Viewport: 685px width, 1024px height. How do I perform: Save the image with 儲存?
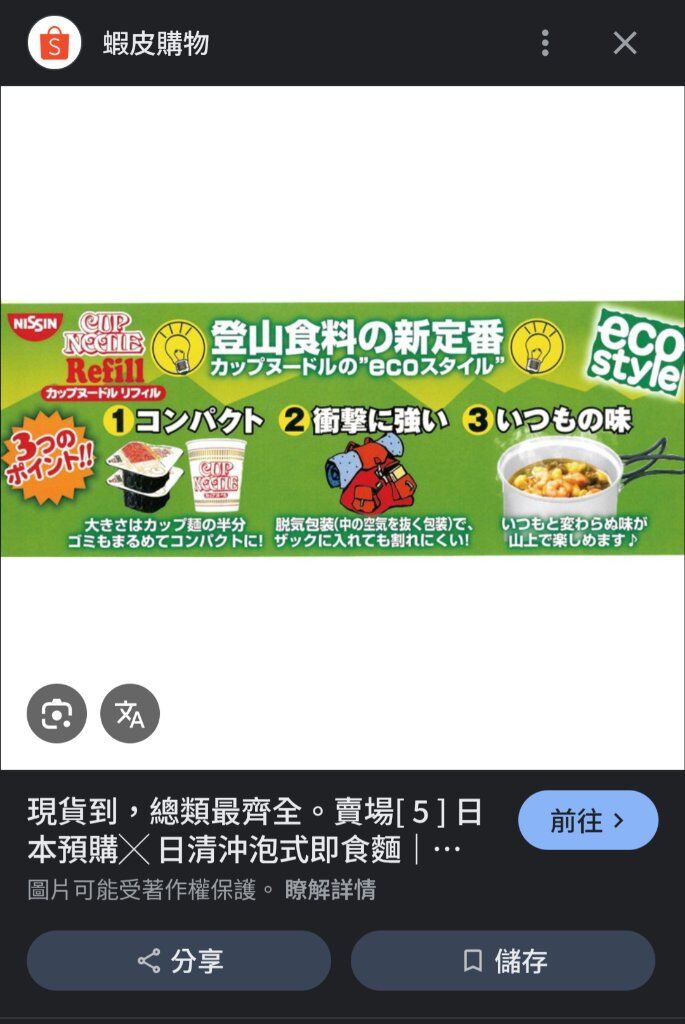[503, 961]
